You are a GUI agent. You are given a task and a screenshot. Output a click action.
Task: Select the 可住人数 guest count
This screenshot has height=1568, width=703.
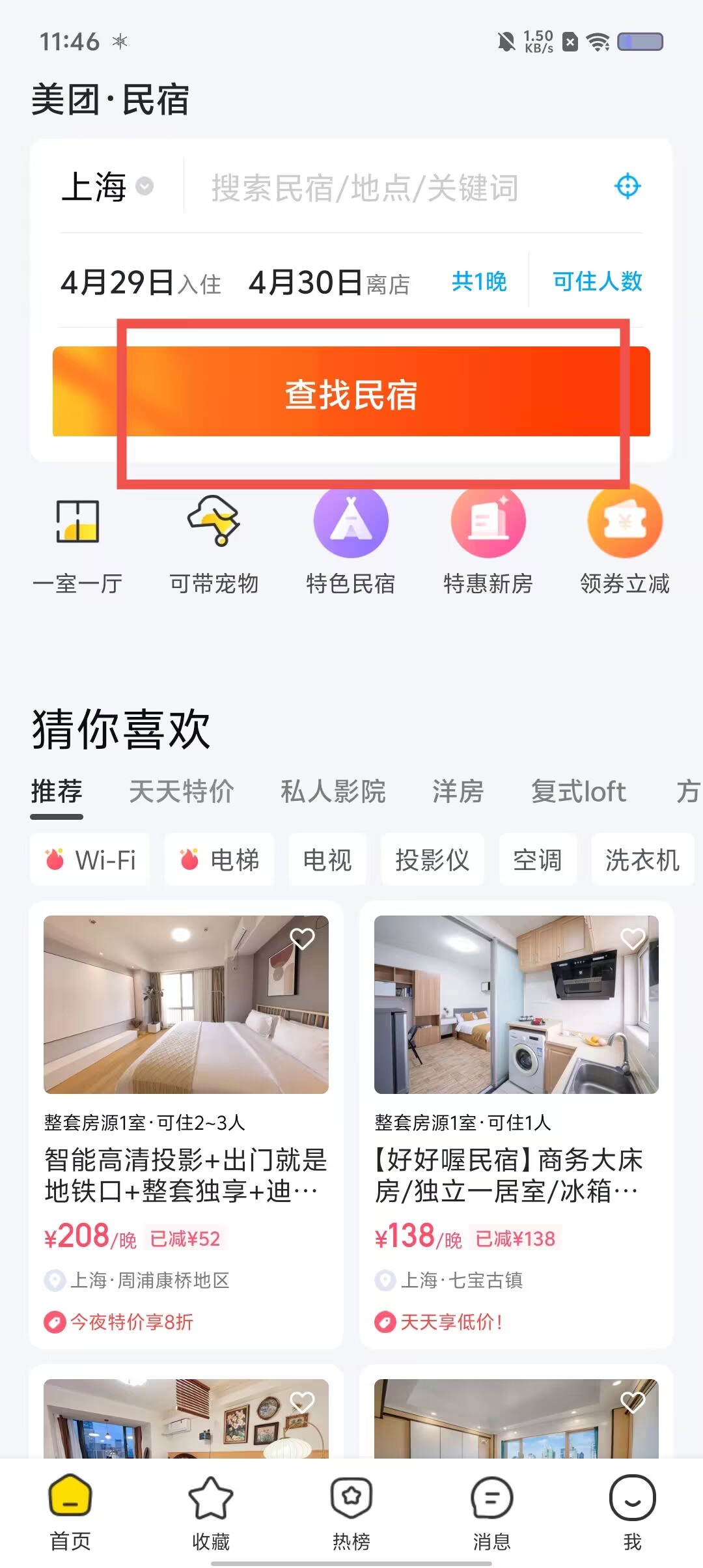[597, 281]
